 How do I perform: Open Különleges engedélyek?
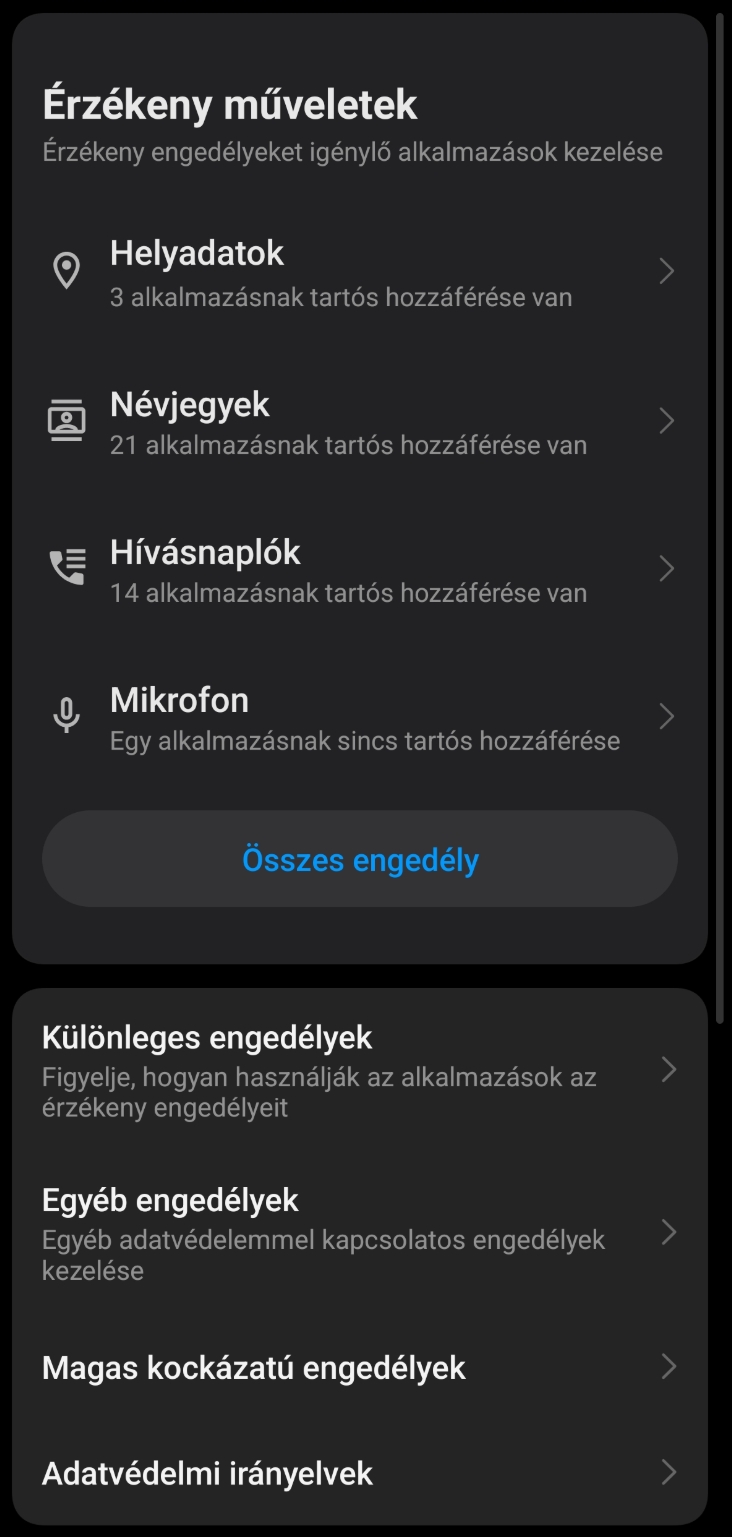tap(360, 1070)
